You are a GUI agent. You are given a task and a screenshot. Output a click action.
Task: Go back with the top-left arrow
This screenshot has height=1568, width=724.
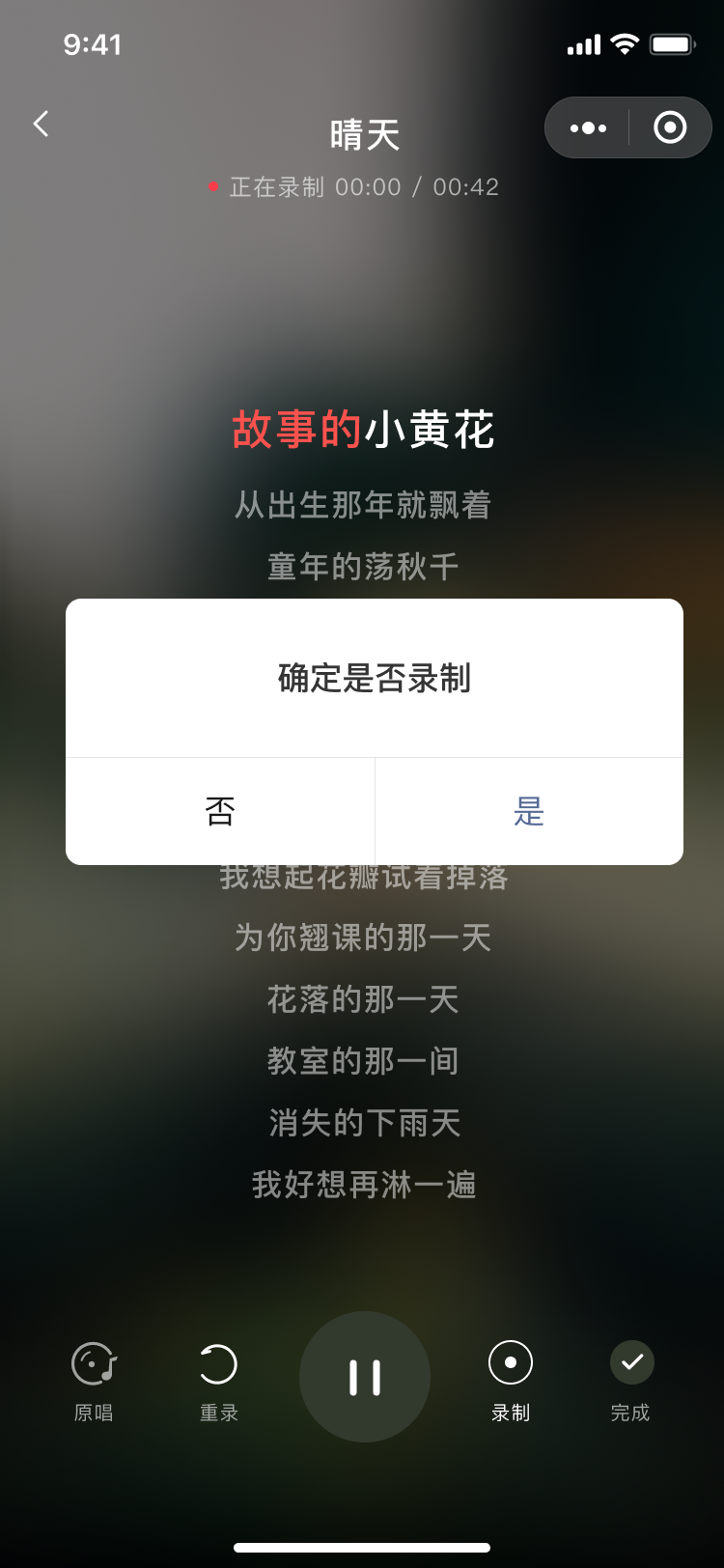tap(41, 124)
